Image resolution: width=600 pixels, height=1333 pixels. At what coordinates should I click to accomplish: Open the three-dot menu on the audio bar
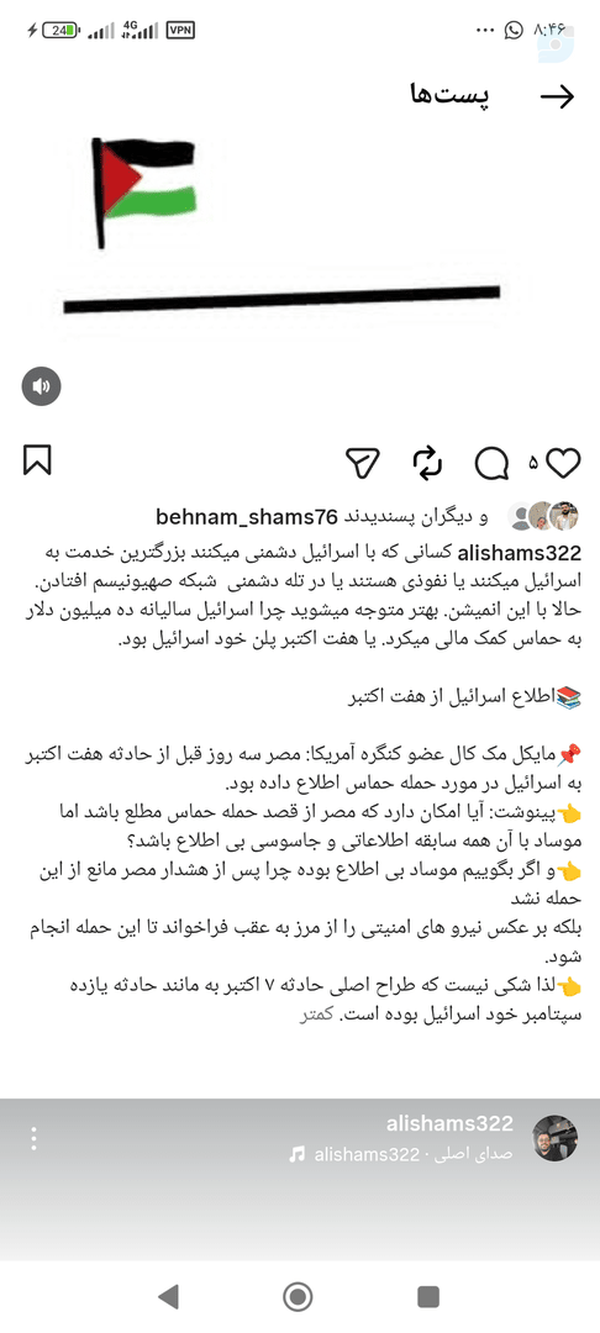pos(34,1139)
